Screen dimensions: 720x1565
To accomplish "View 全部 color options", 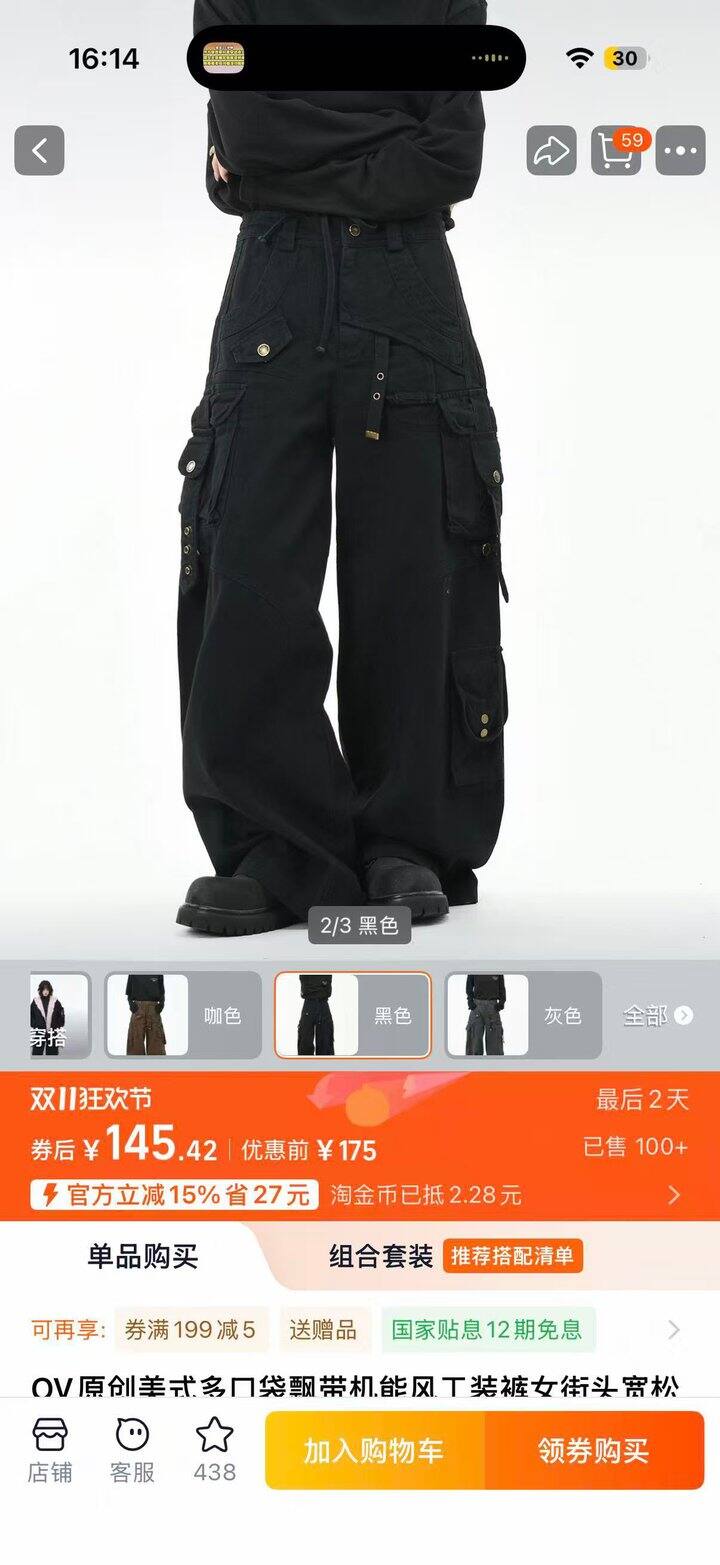I will point(657,1015).
